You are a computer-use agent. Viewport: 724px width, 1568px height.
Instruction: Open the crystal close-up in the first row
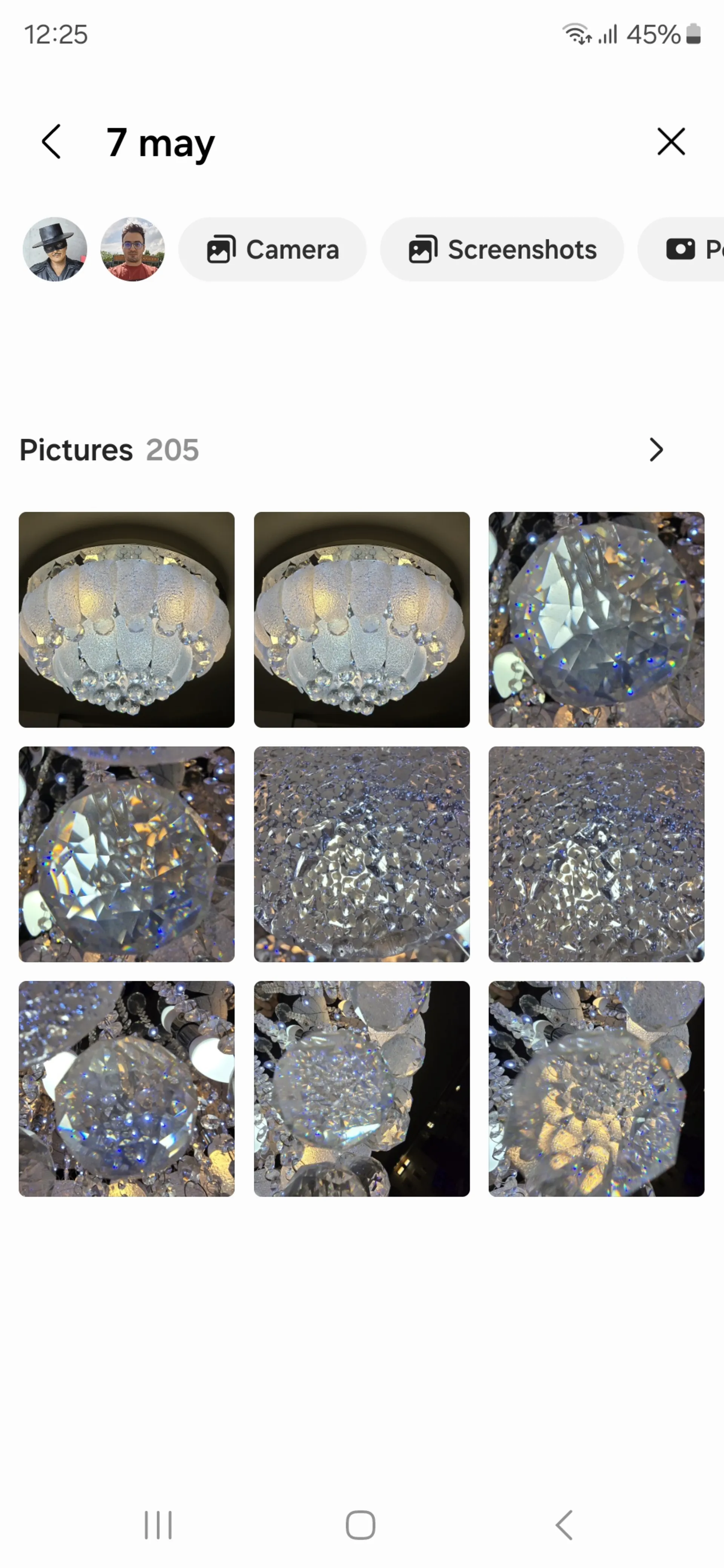[x=596, y=620]
